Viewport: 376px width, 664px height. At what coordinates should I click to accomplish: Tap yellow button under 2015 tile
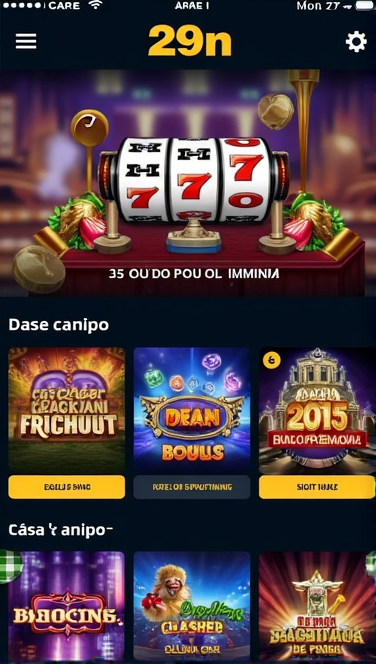317,487
